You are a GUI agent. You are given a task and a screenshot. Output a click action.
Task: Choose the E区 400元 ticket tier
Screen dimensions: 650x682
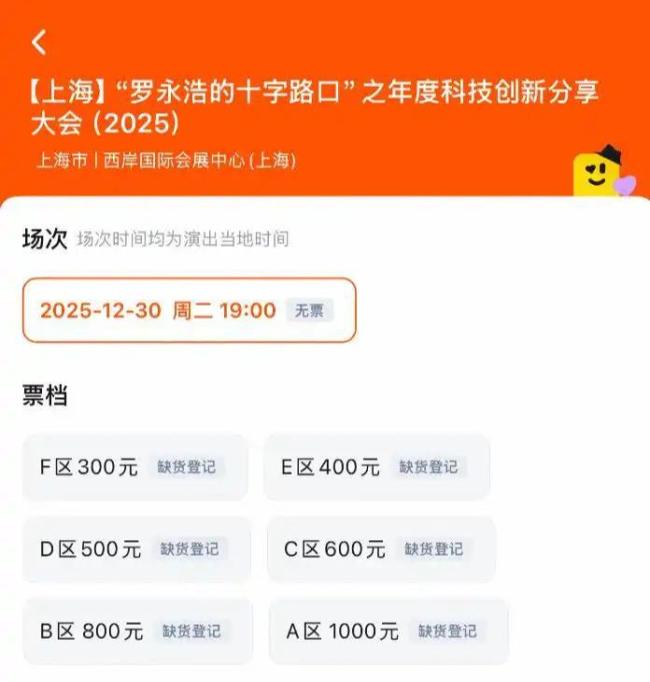376,467
